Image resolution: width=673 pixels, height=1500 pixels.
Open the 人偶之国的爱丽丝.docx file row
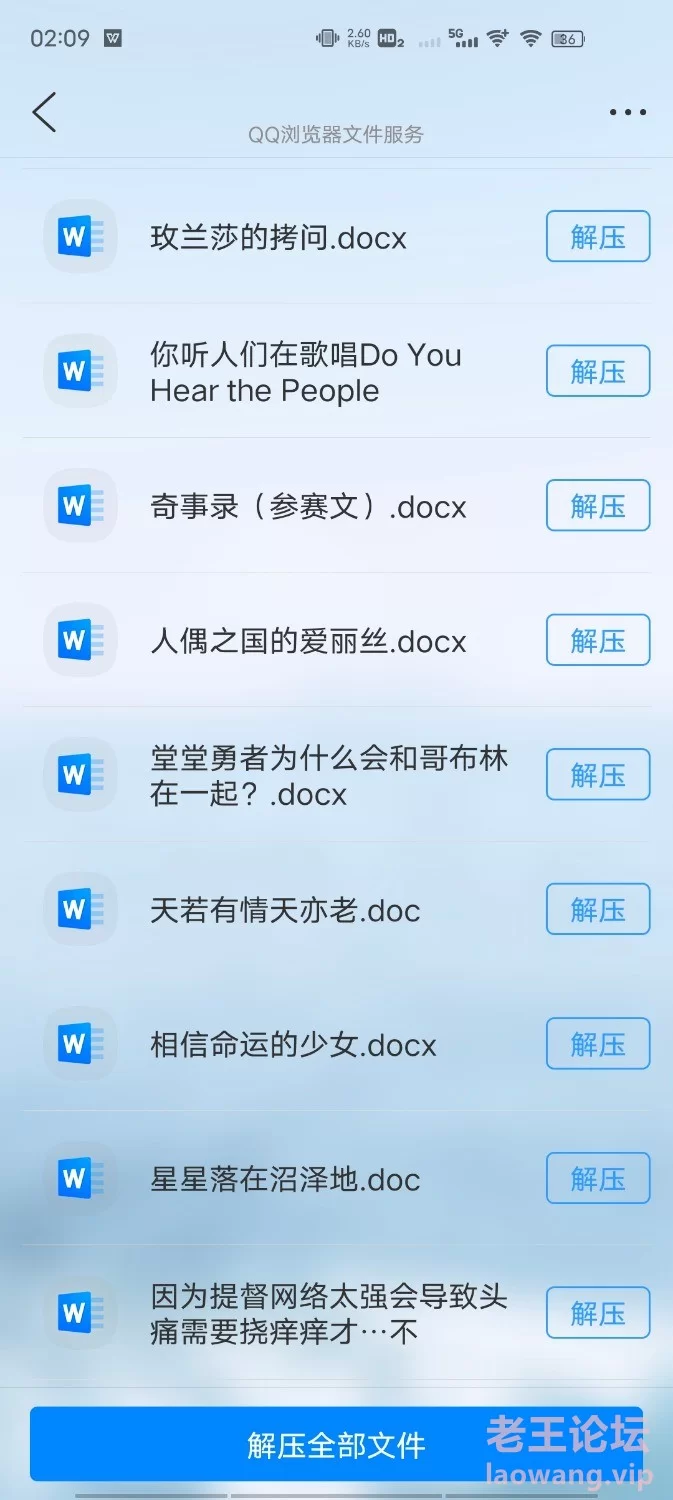point(308,641)
